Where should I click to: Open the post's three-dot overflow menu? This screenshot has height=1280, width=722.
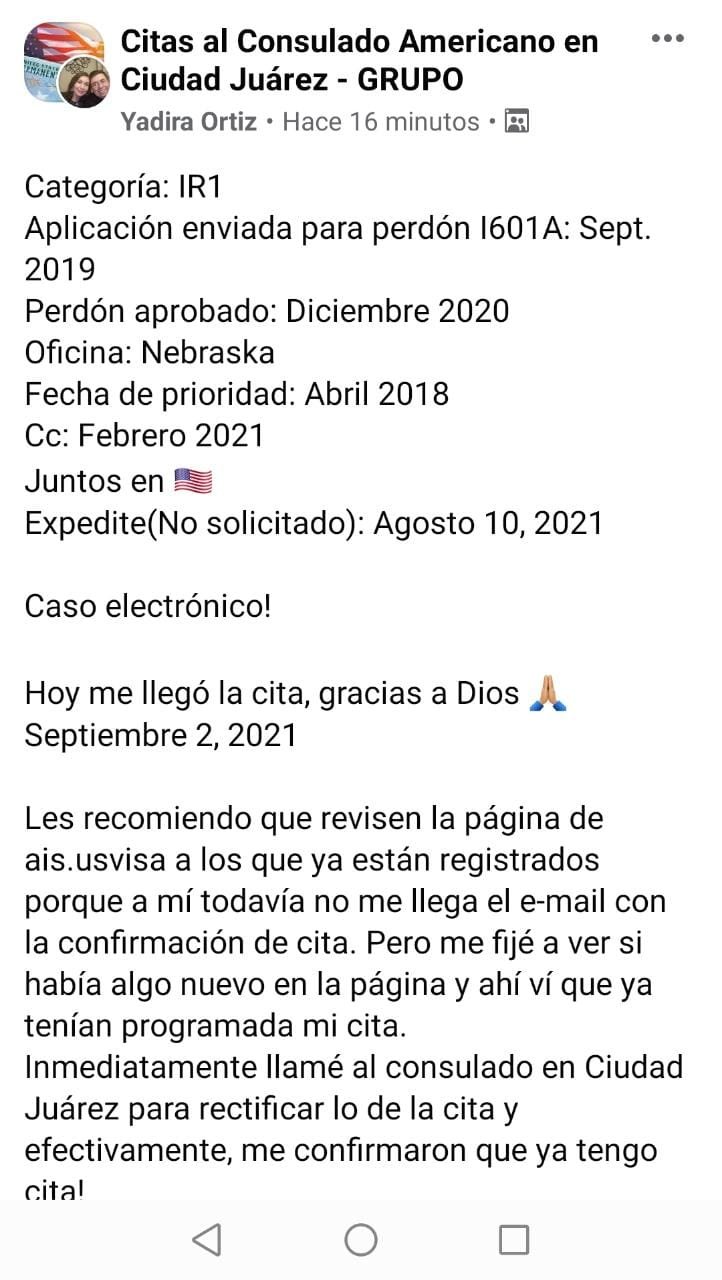(667, 39)
